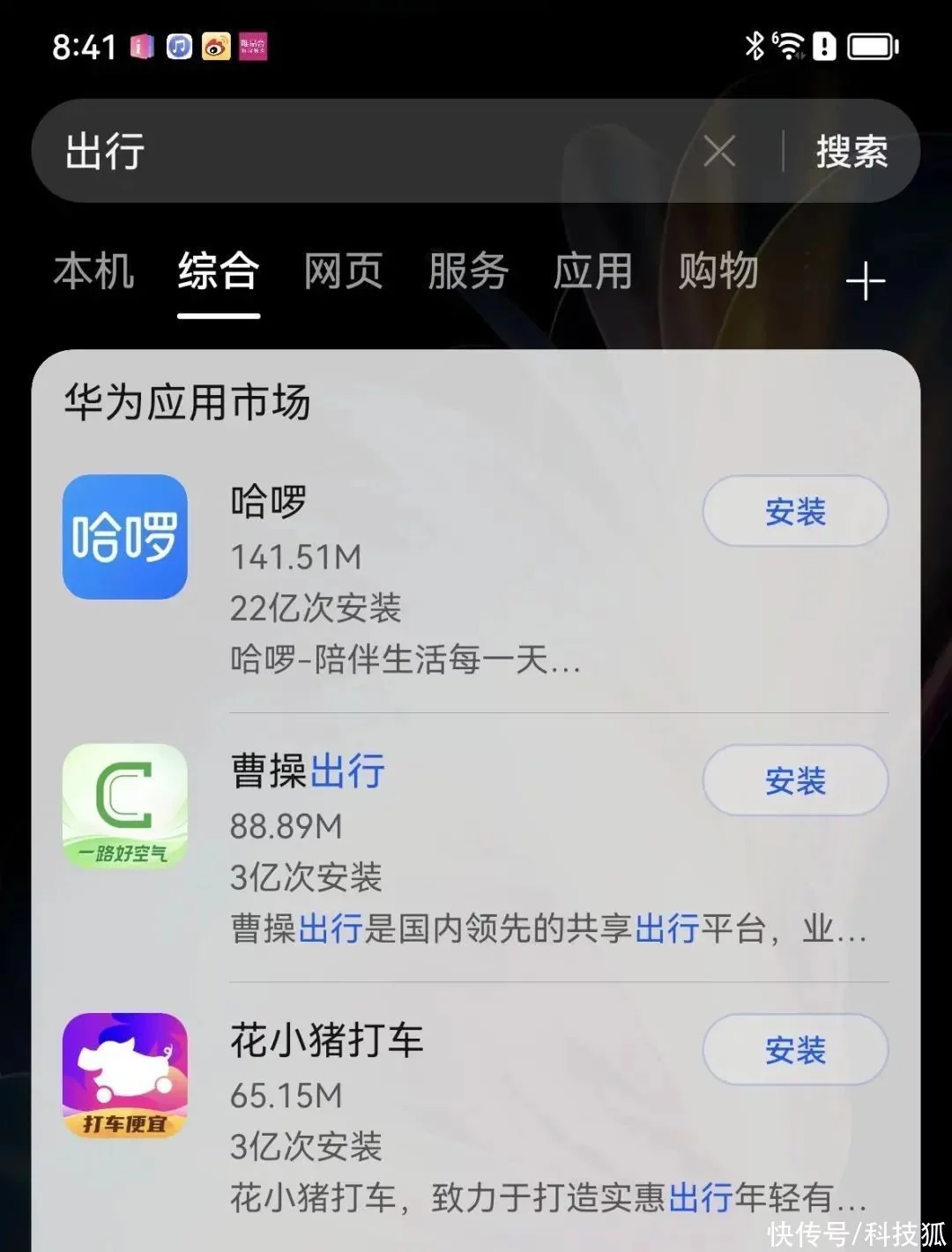
Task: Switch to the 网页 tab
Action: (x=343, y=271)
